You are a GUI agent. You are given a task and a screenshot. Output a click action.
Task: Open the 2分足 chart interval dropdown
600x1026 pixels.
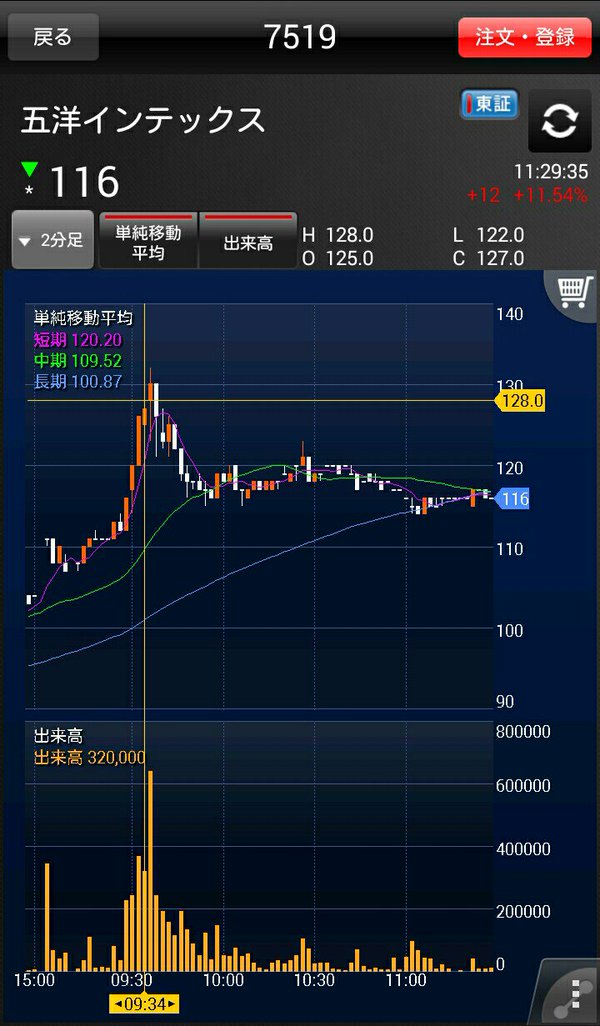52,240
